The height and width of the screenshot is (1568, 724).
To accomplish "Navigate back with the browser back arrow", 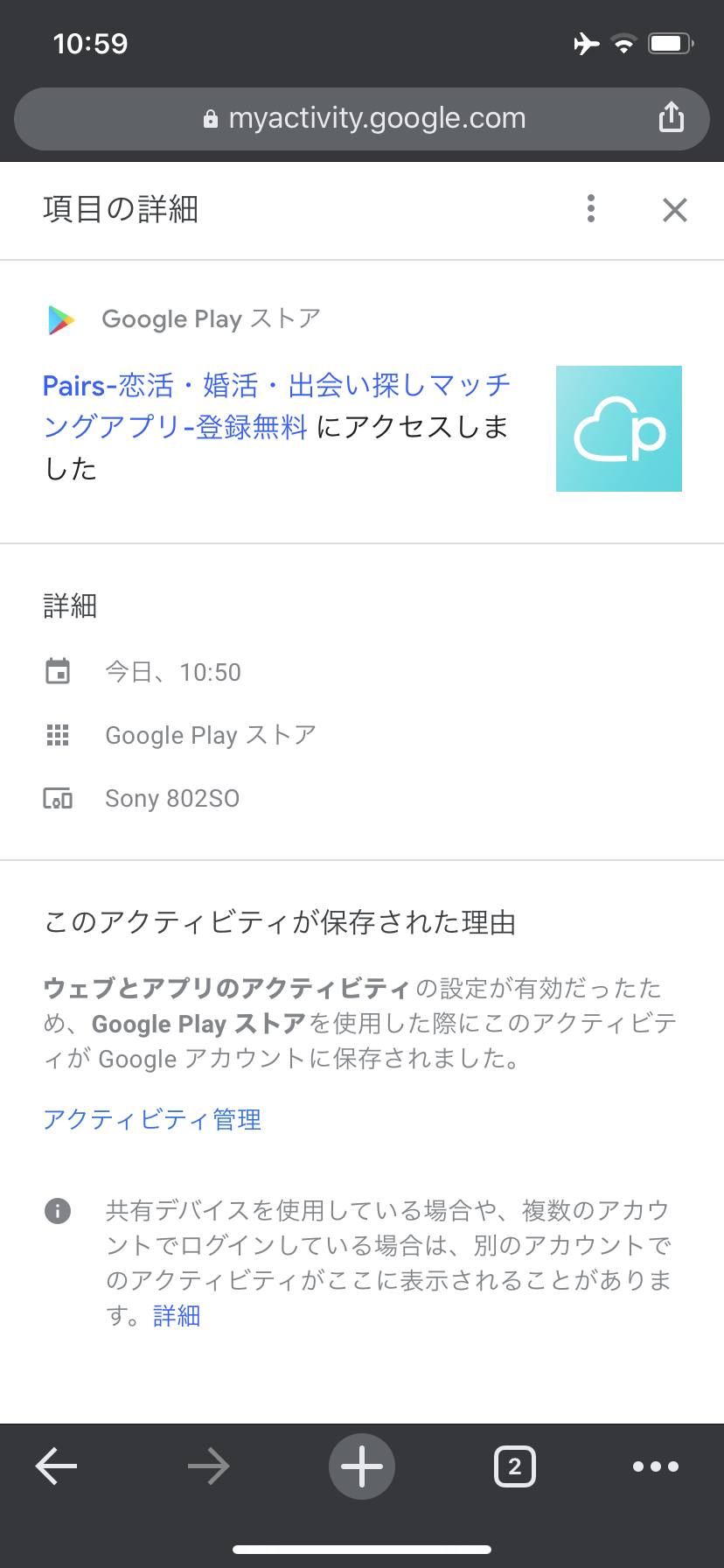I will (x=55, y=1466).
